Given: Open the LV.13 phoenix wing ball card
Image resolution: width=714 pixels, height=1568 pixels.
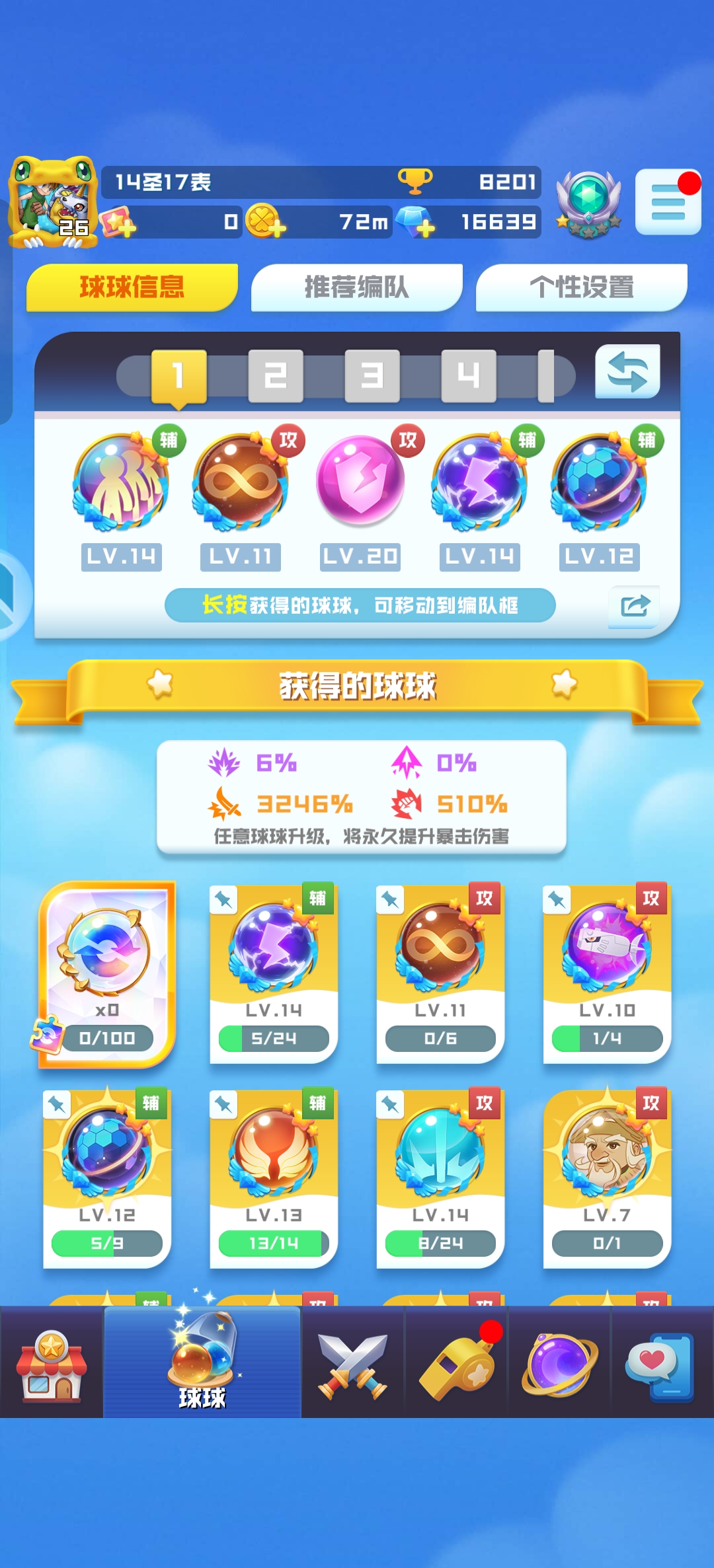Looking at the screenshot, I should (274, 1177).
